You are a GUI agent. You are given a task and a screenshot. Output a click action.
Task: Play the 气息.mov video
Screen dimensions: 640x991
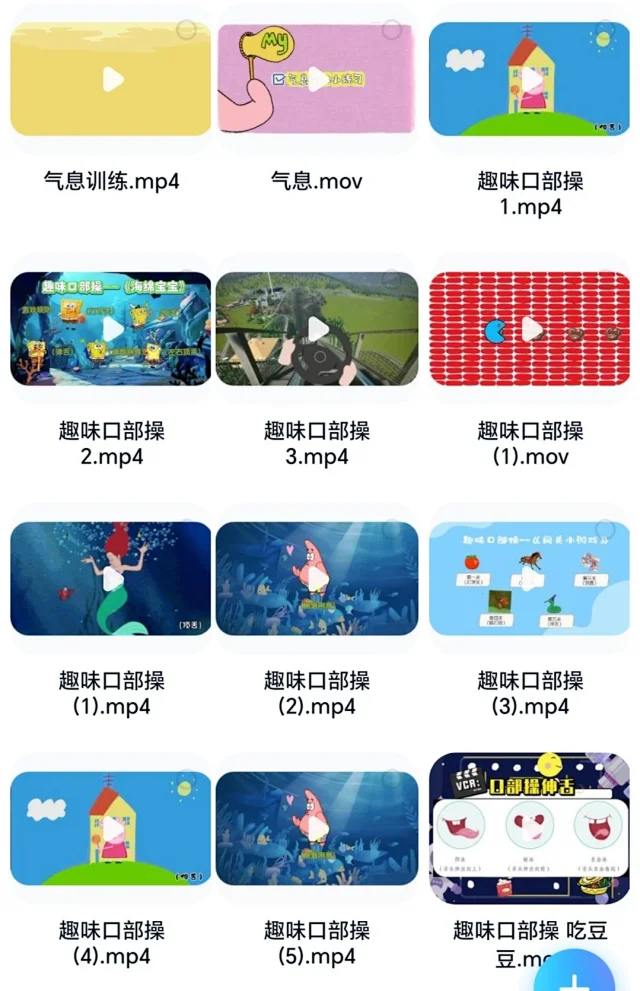317,80
